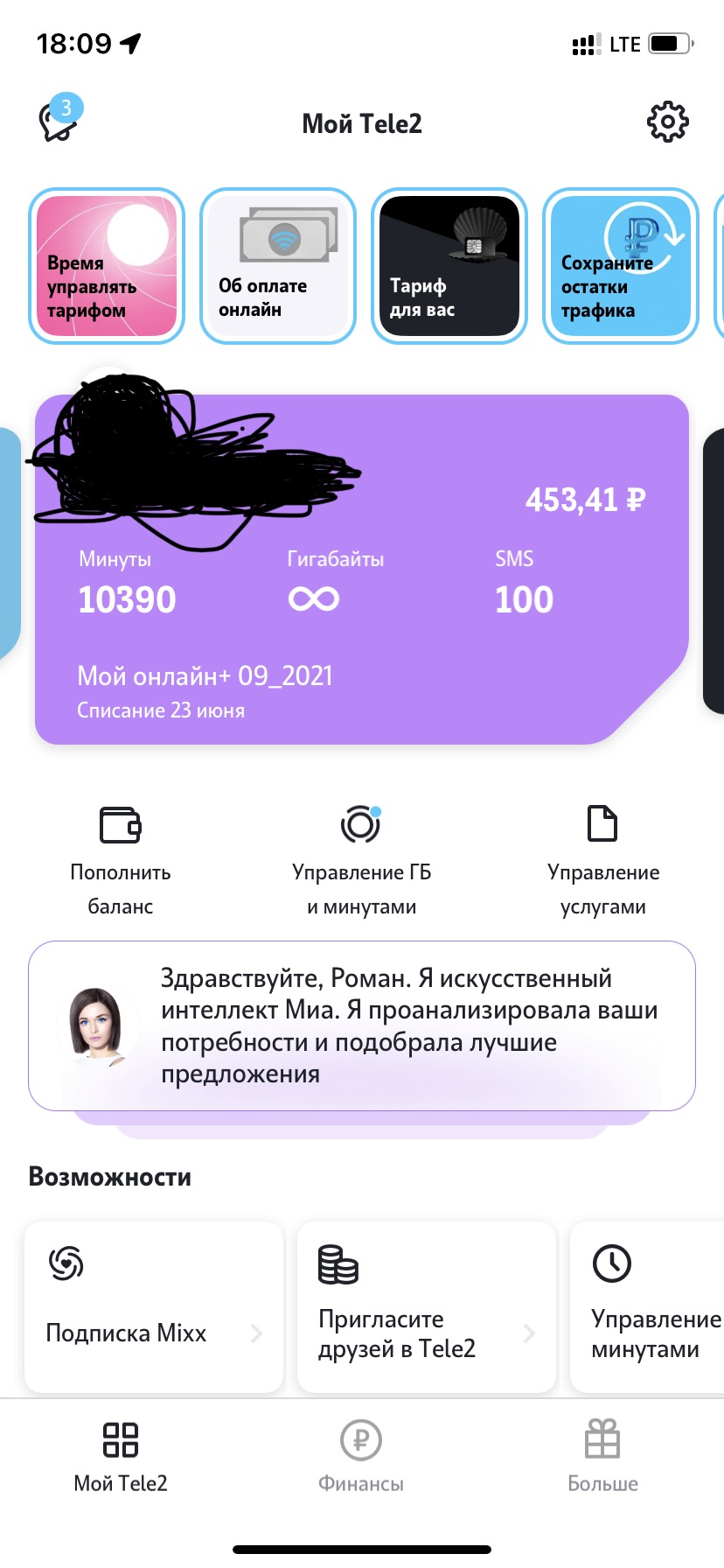Open the "Подписка Mixx" card
Viewport: 724px width, 1568px height.
tap(154, 1307)
